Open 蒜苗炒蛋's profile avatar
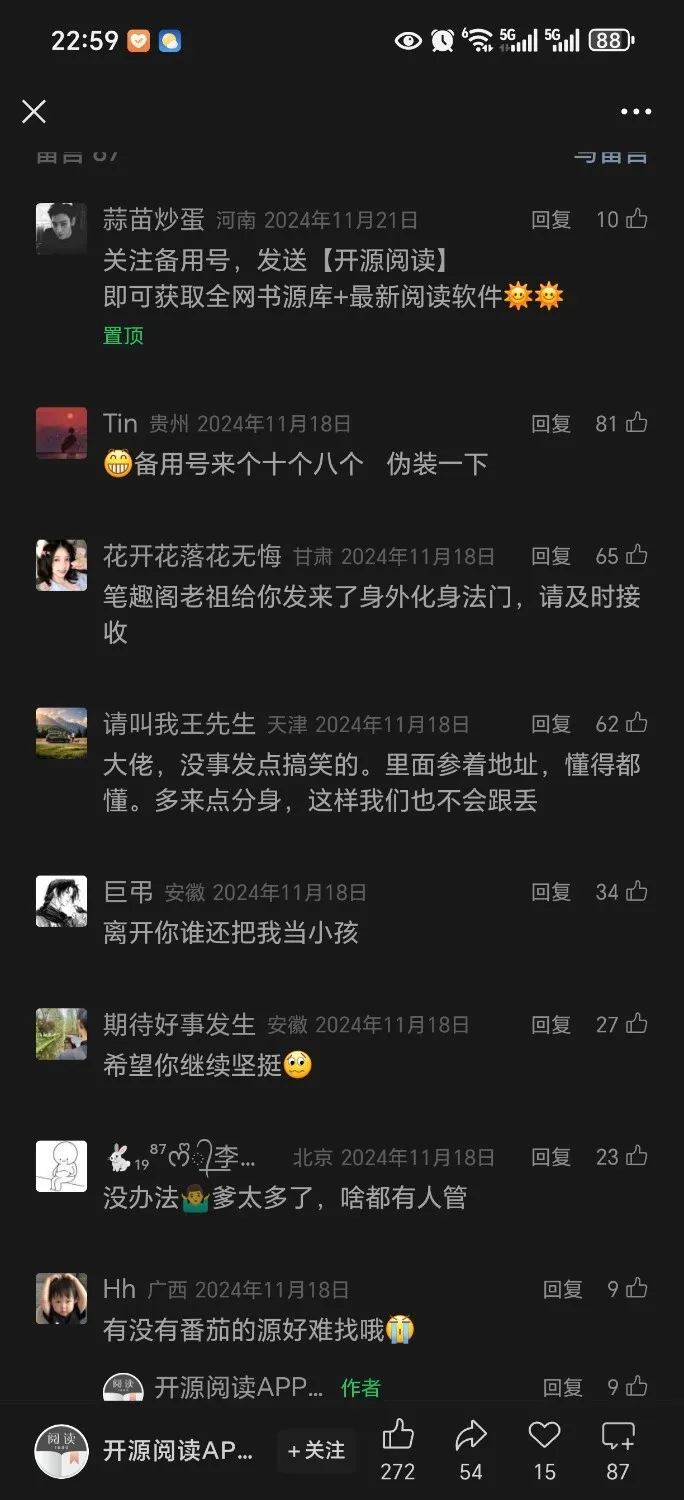 click(61, 228)
